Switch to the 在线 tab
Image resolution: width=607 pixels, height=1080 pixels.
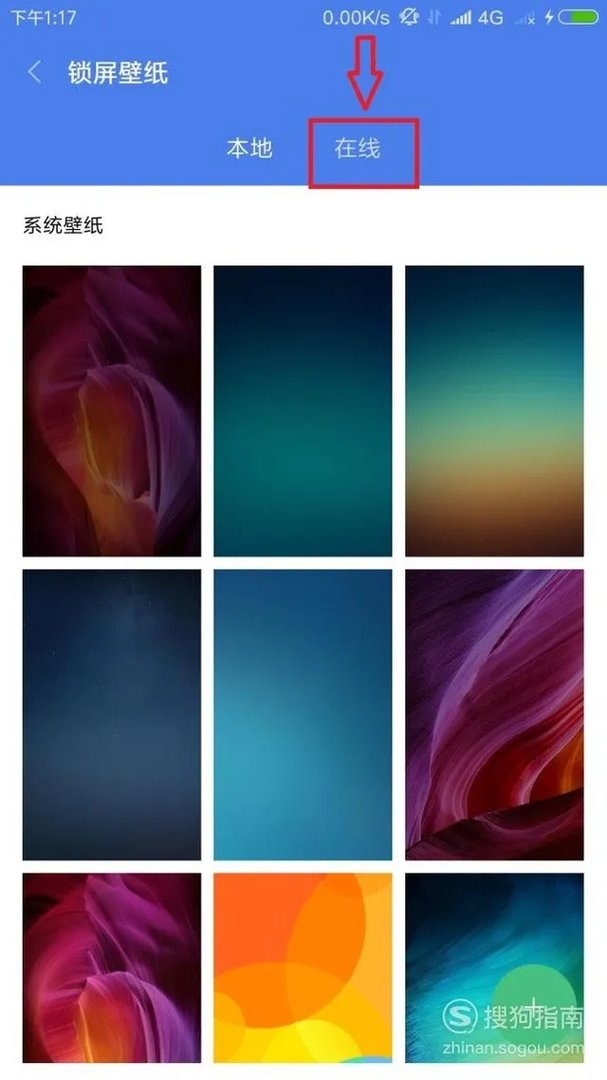coord(358,148)
